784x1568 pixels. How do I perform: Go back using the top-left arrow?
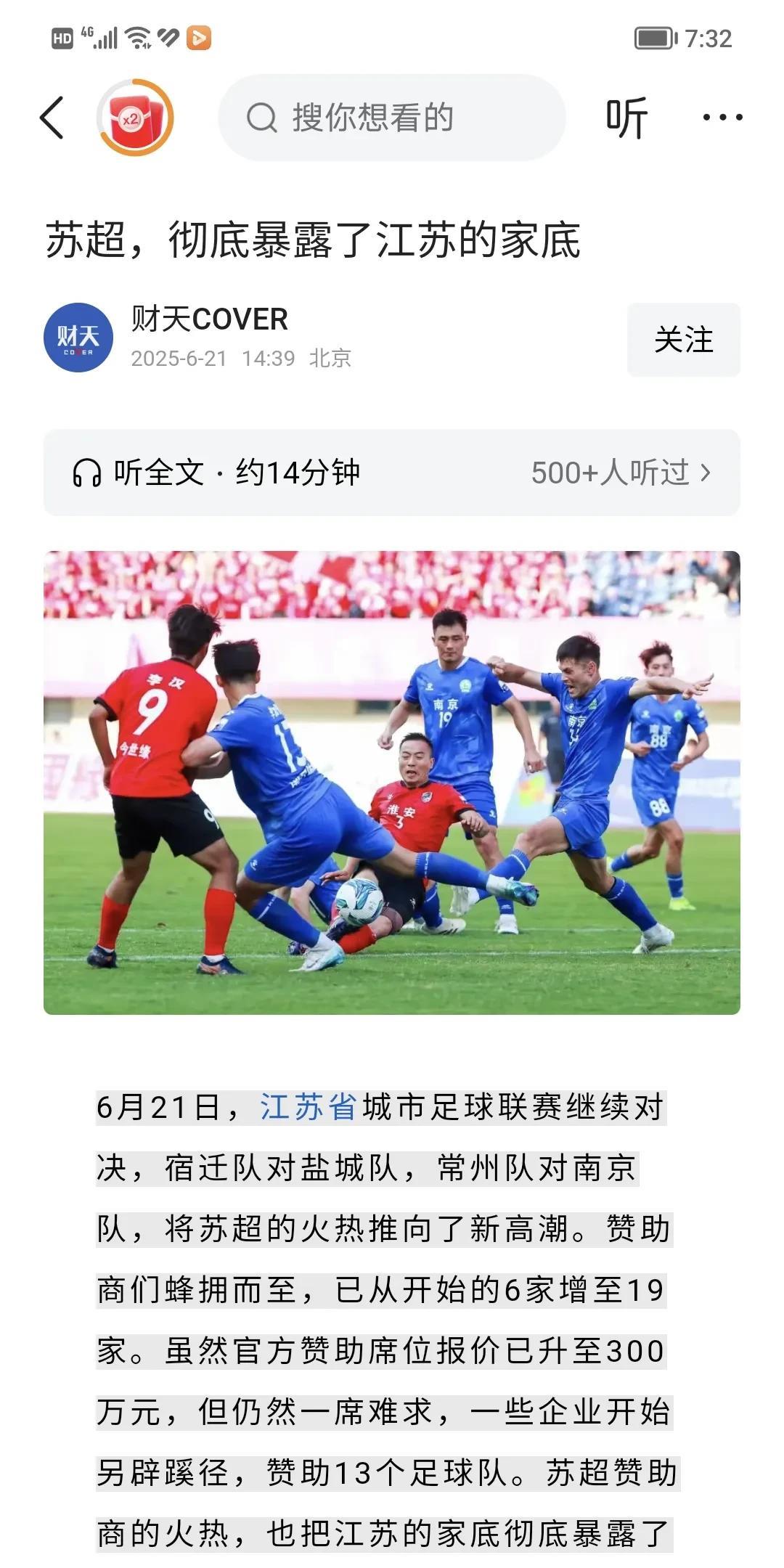pyautogui.click(x=52, y=118)
